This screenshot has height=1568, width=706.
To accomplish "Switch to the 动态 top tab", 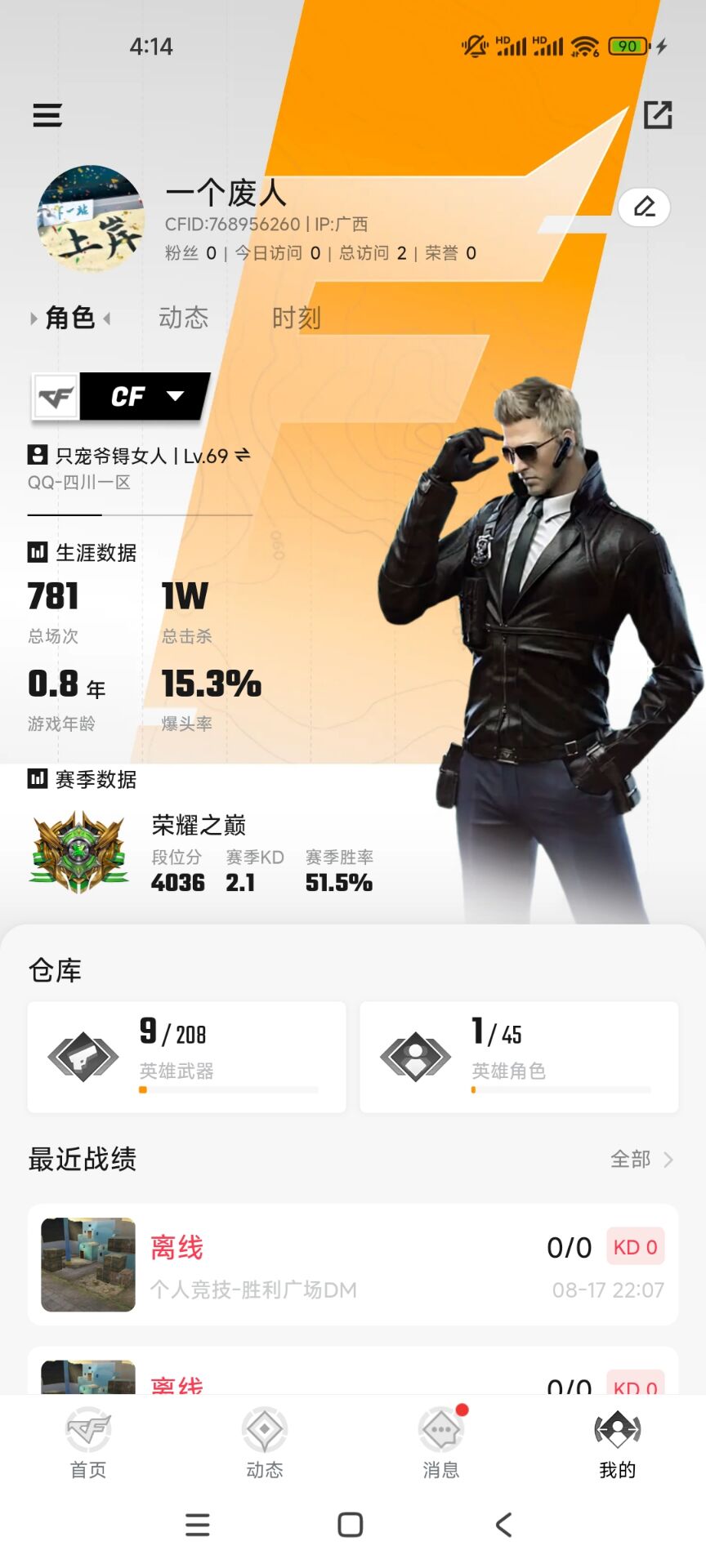I will pyautogui.click(x=183, y=318).
